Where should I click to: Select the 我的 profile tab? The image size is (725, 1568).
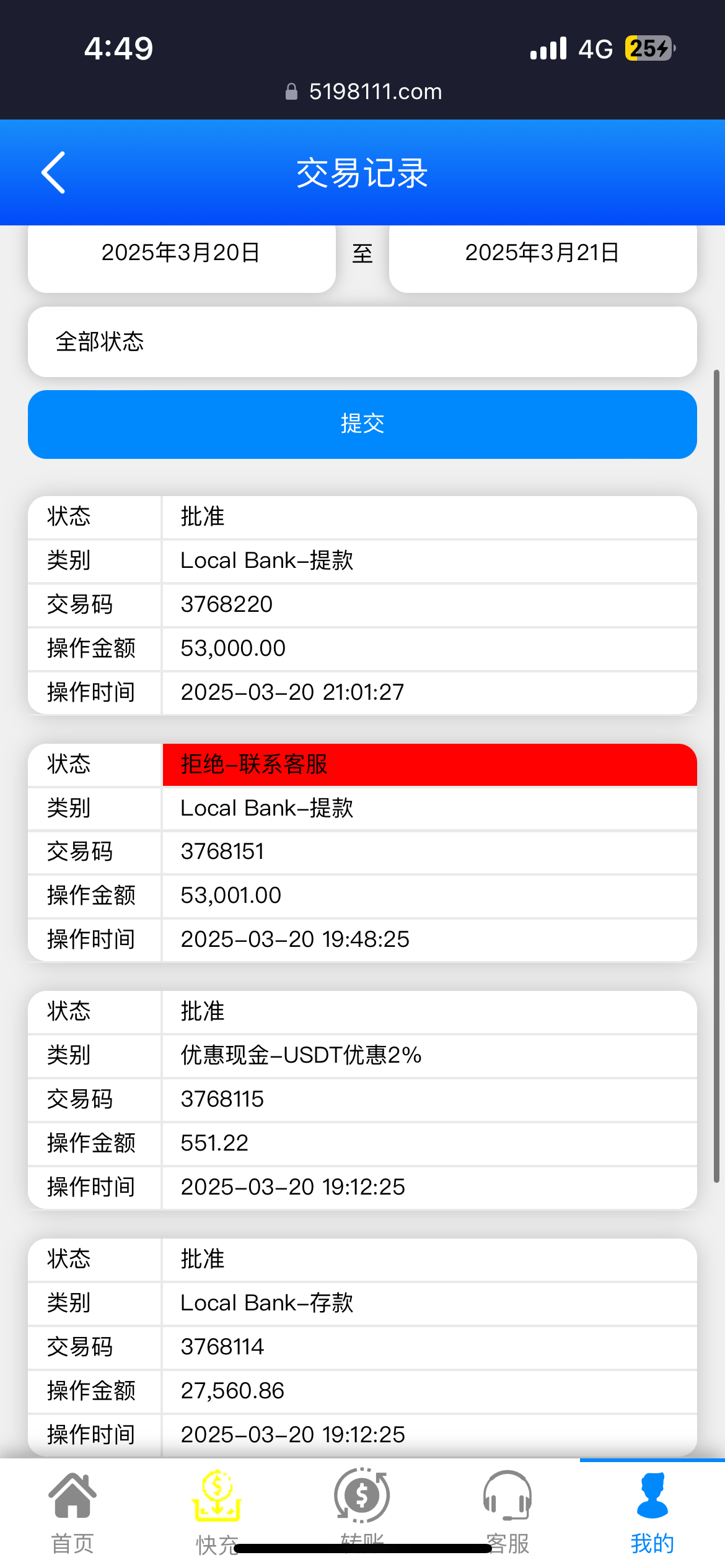(652, 1512)
